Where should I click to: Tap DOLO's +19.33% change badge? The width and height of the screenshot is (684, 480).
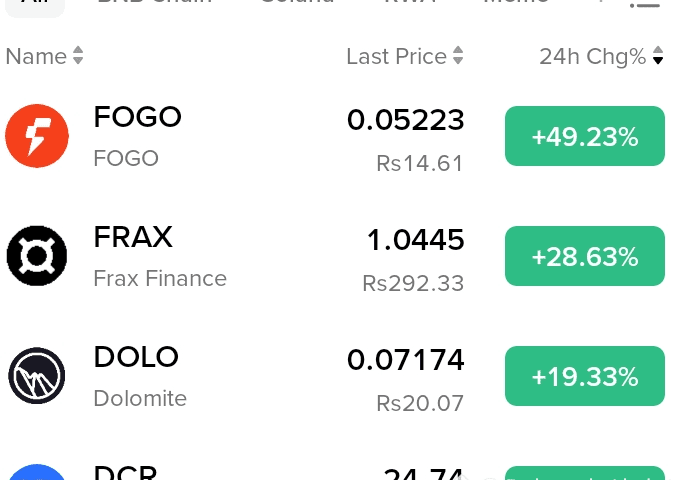pyautogui.click(x=584, y=376)
